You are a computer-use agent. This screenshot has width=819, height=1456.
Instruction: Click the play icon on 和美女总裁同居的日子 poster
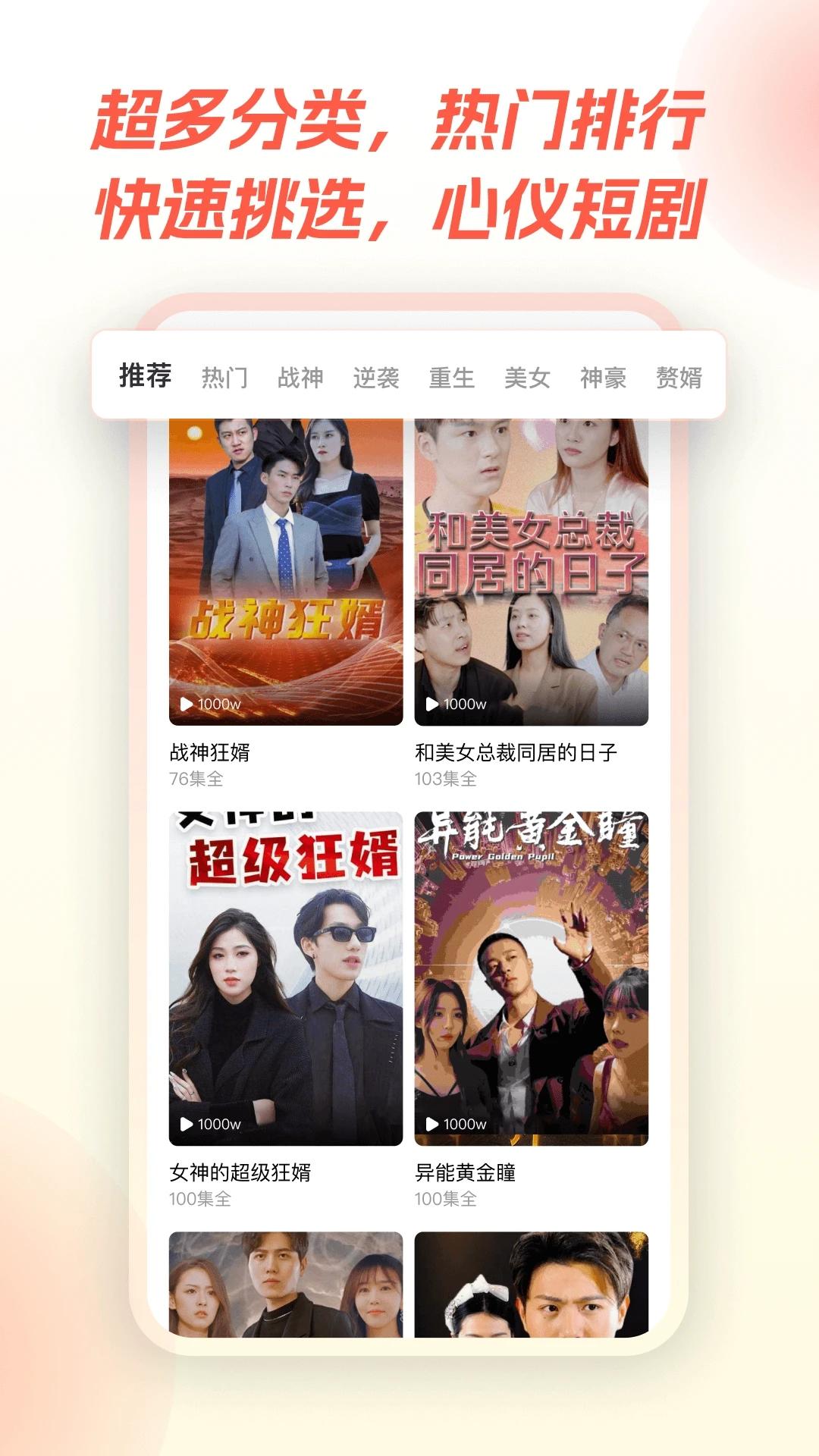[x=434, y=702]
